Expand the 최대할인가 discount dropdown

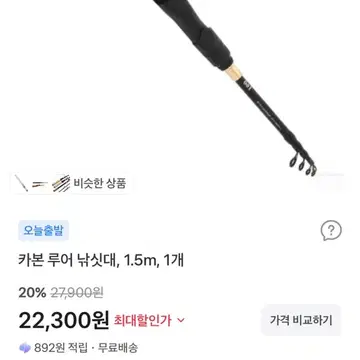(x=149, y=321)
